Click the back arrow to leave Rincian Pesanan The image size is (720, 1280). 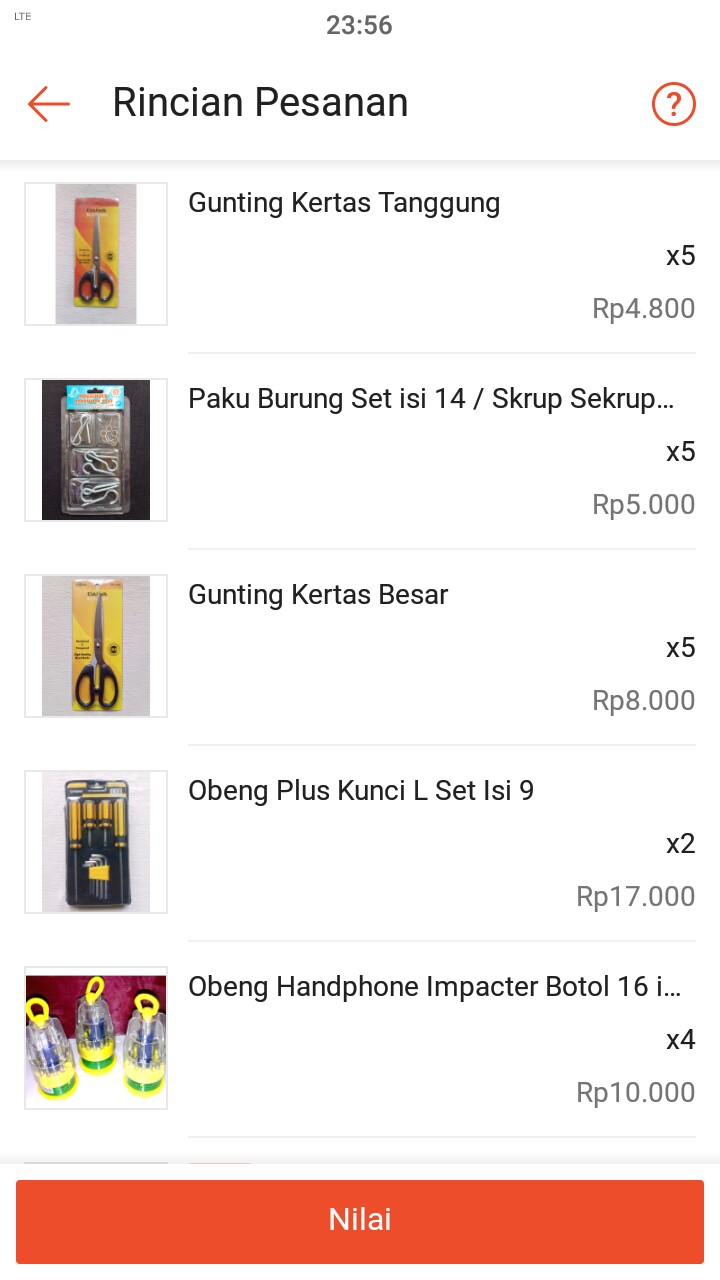pos(47,103)
